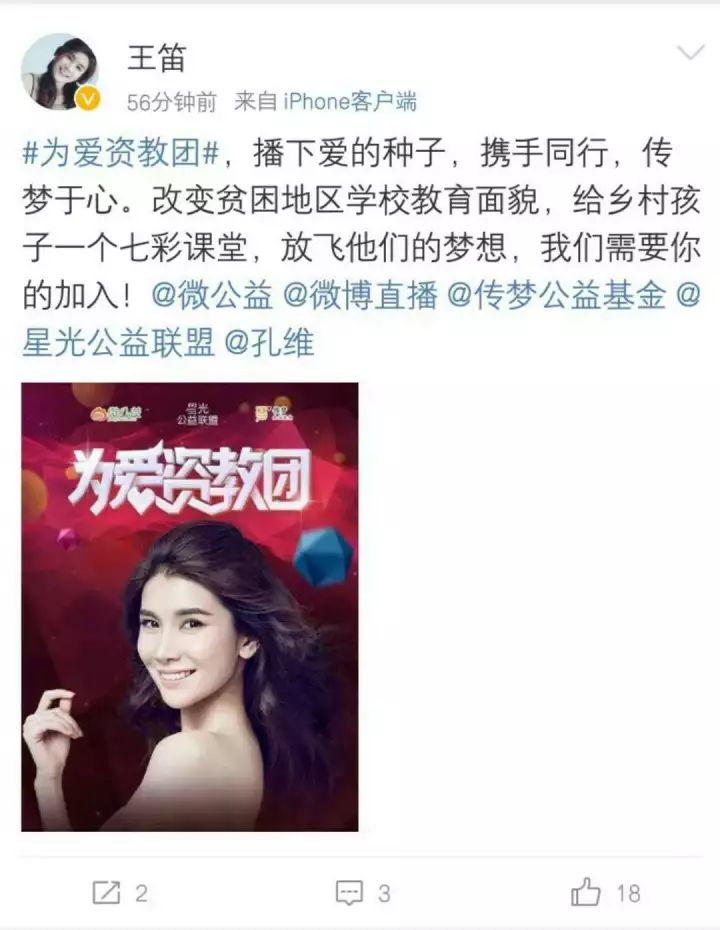
Task: Open the @微博直播 mention
Action: [x=361, y=295]
